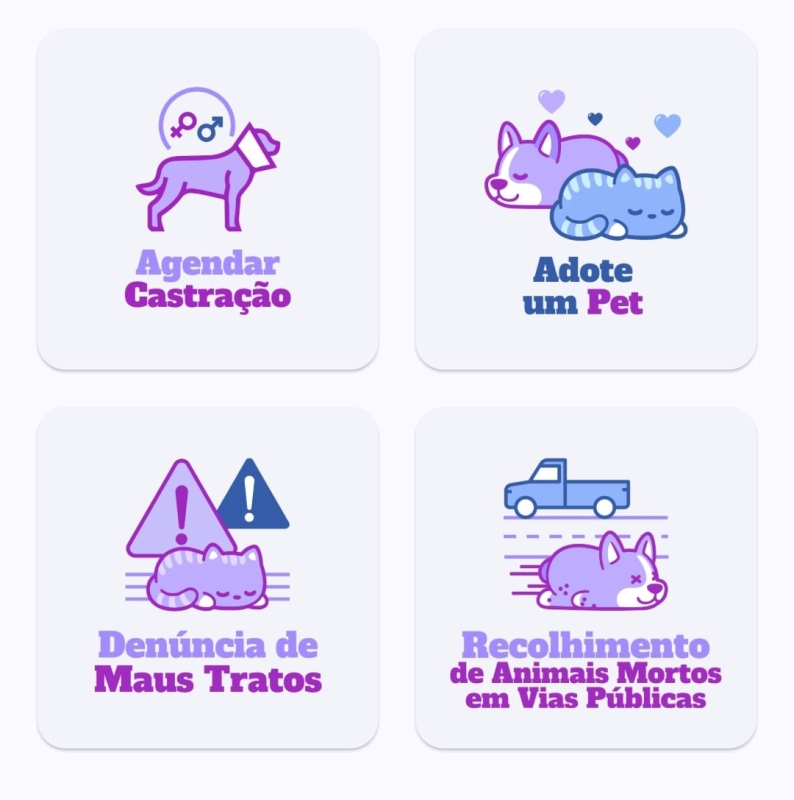Open Denúncia de Maus Tratos
The image size is (794, 800).
tap(207, 577)
